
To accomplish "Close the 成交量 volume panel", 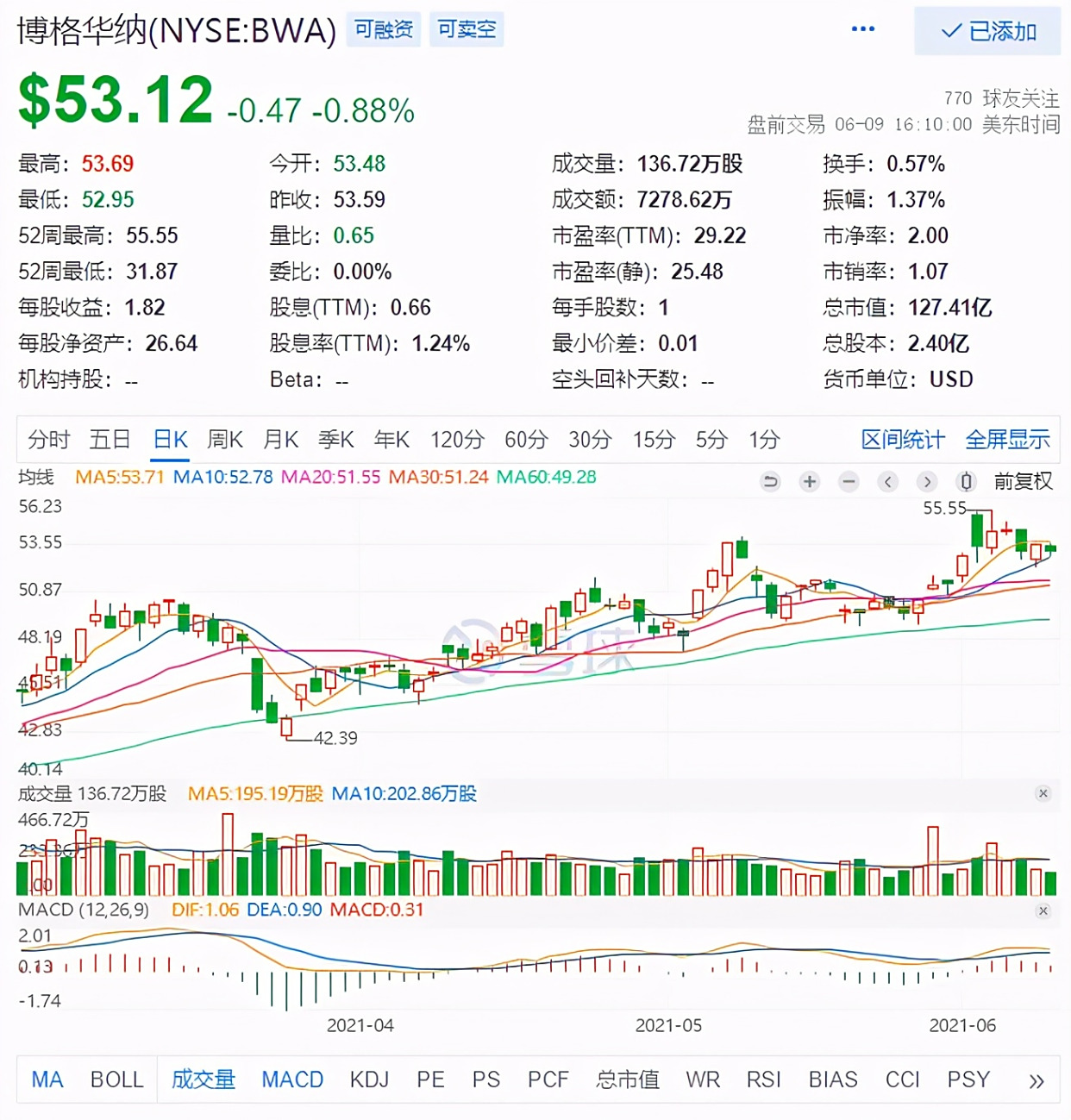I will coord(1043,793).
